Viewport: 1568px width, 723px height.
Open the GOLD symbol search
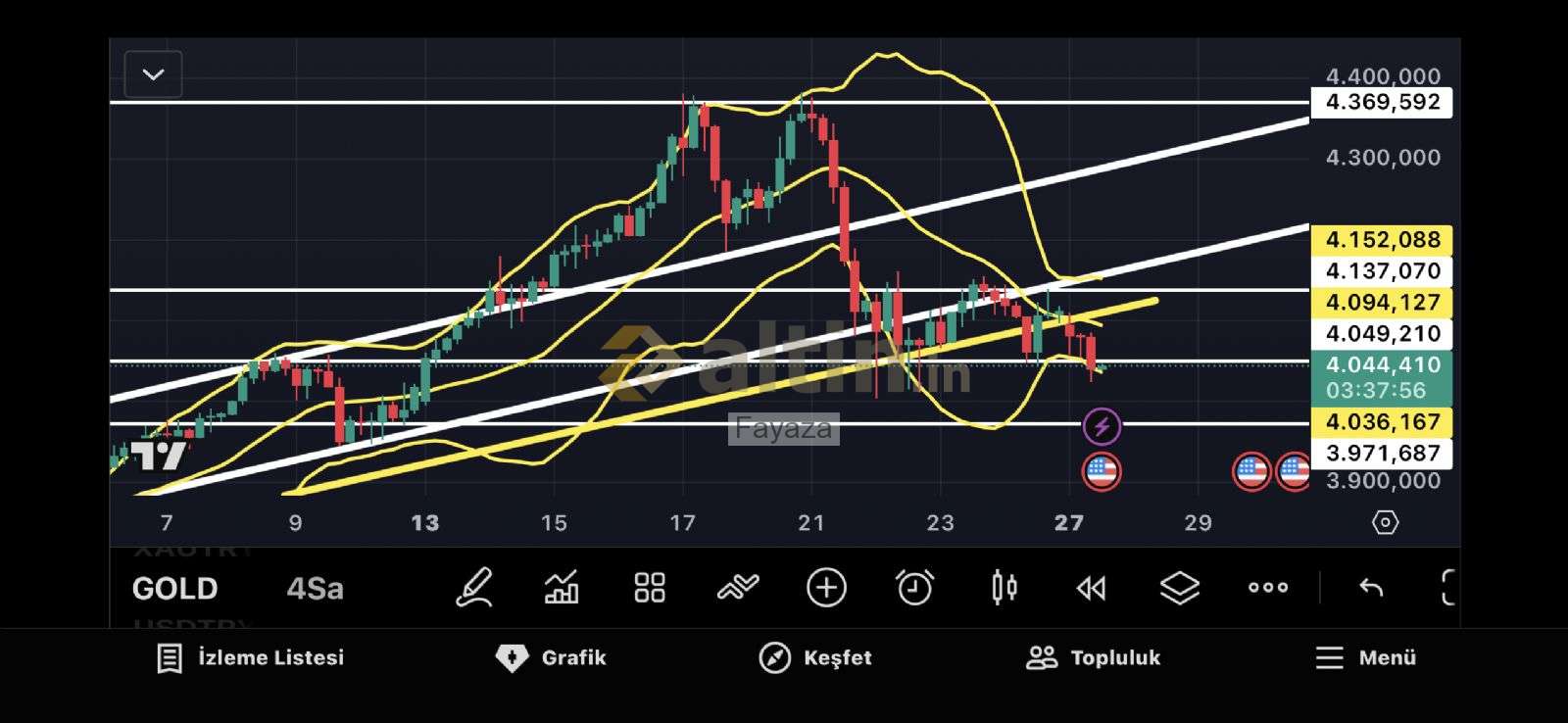[x=174, y=589]
